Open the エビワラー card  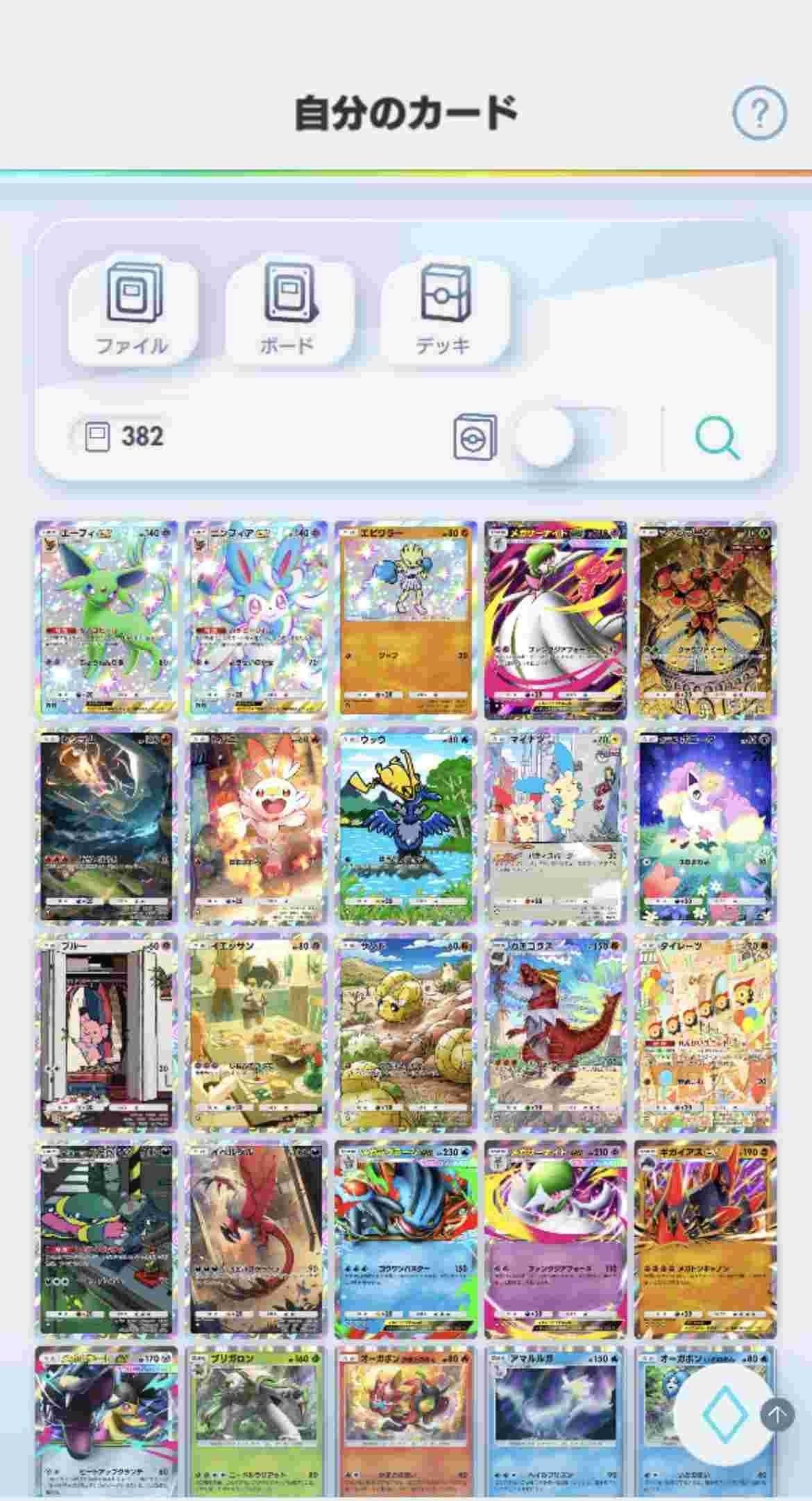(x=406, y=619)
